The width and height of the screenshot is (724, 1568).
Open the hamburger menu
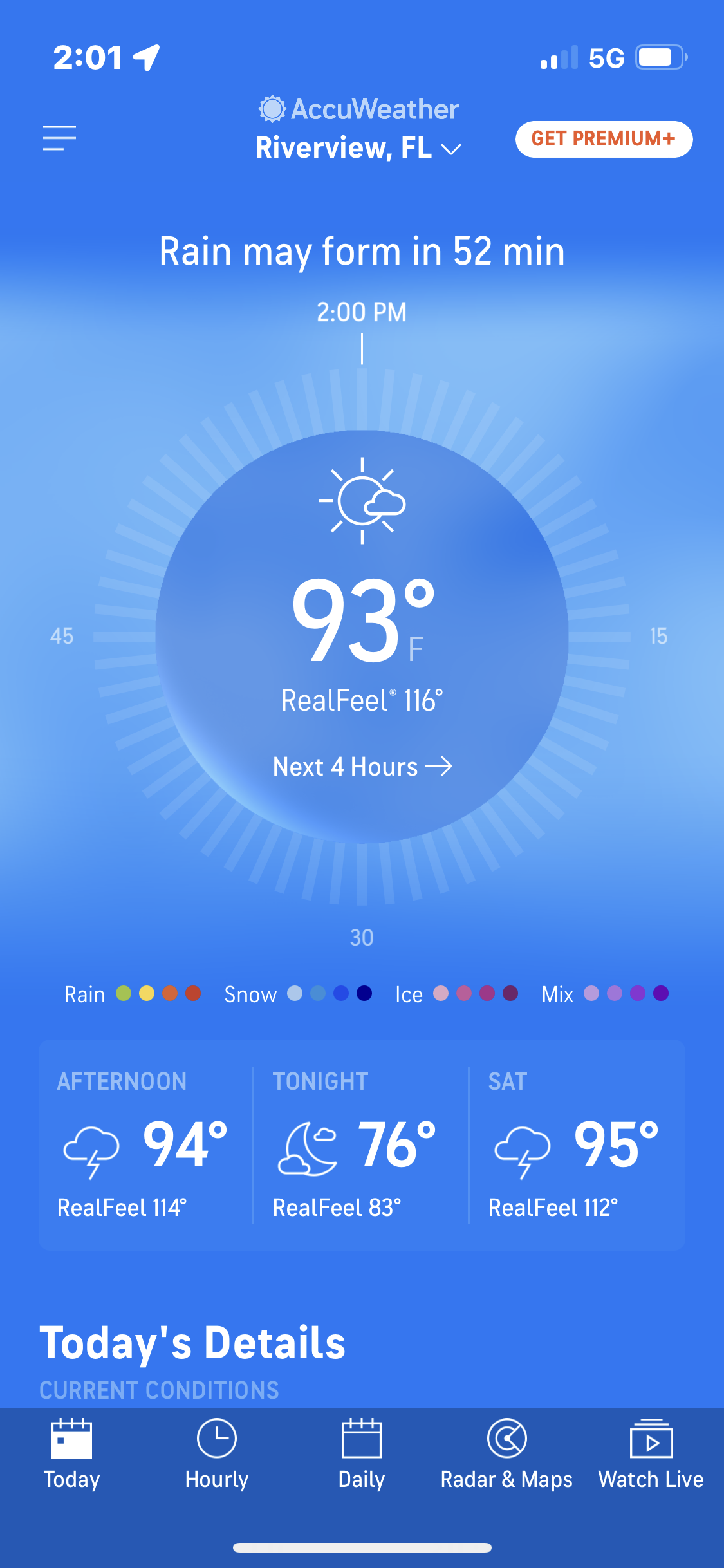point(59,138)
